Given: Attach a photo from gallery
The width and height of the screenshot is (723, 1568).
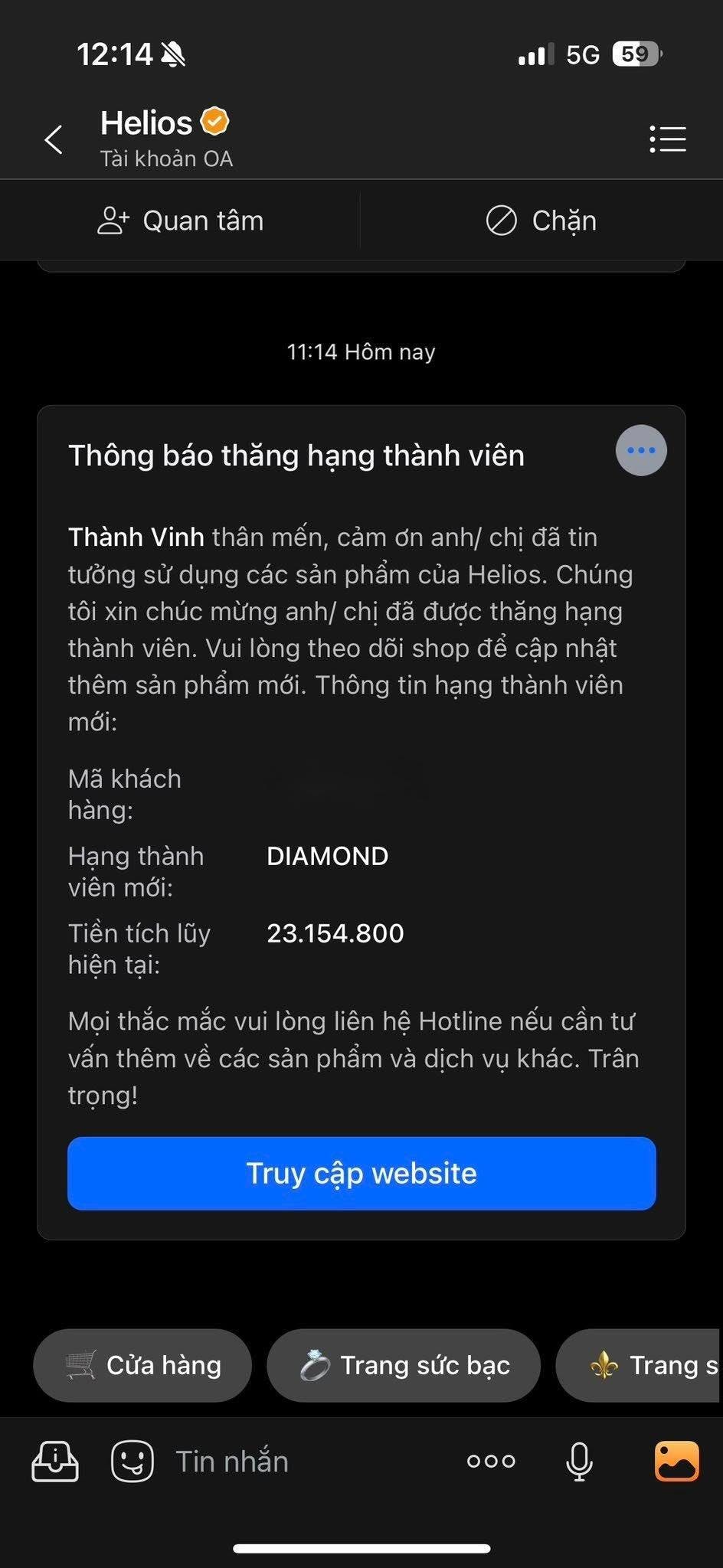Looking at the screenshot, I should tap(676, 1462).
